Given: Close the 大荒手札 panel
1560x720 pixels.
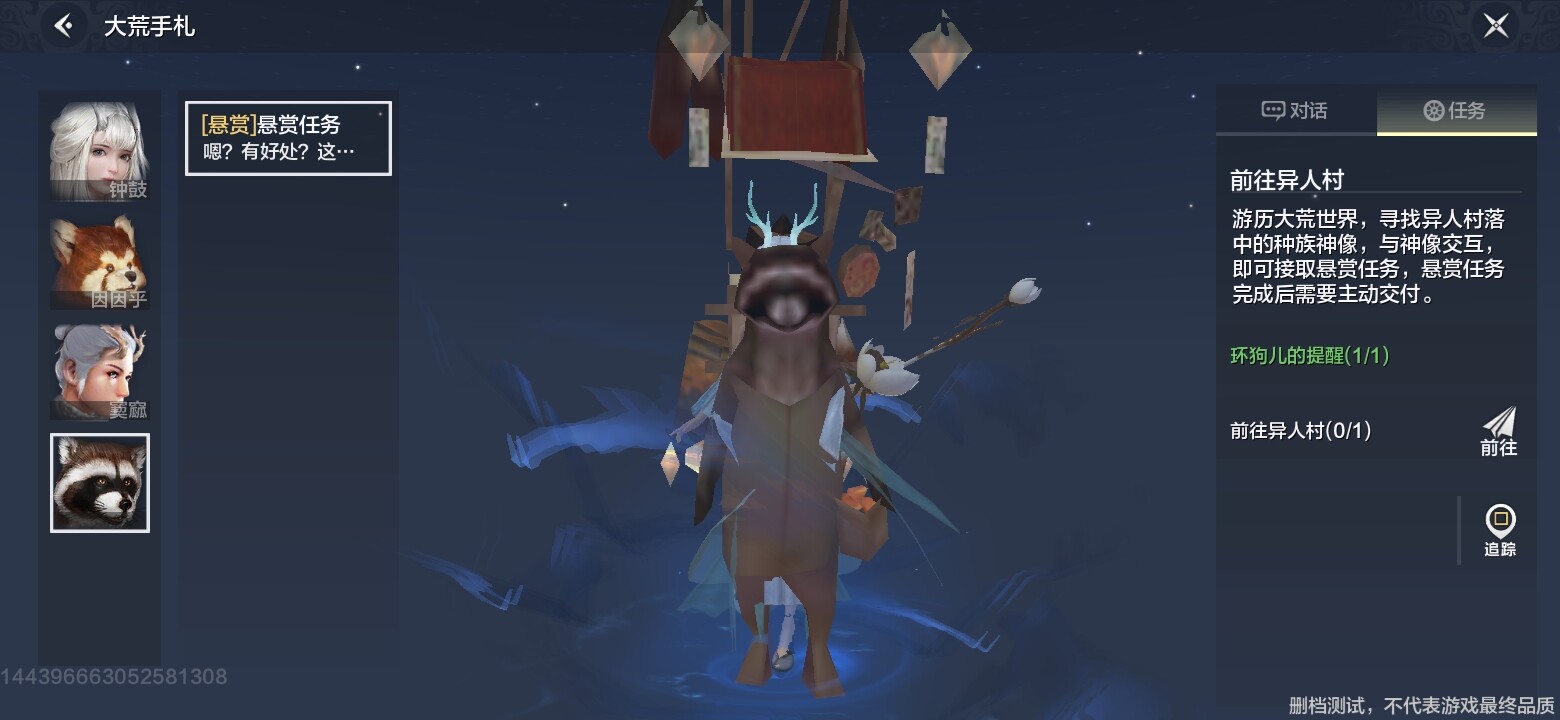Looking at the screenshot, I should [x=1495, y=26].
